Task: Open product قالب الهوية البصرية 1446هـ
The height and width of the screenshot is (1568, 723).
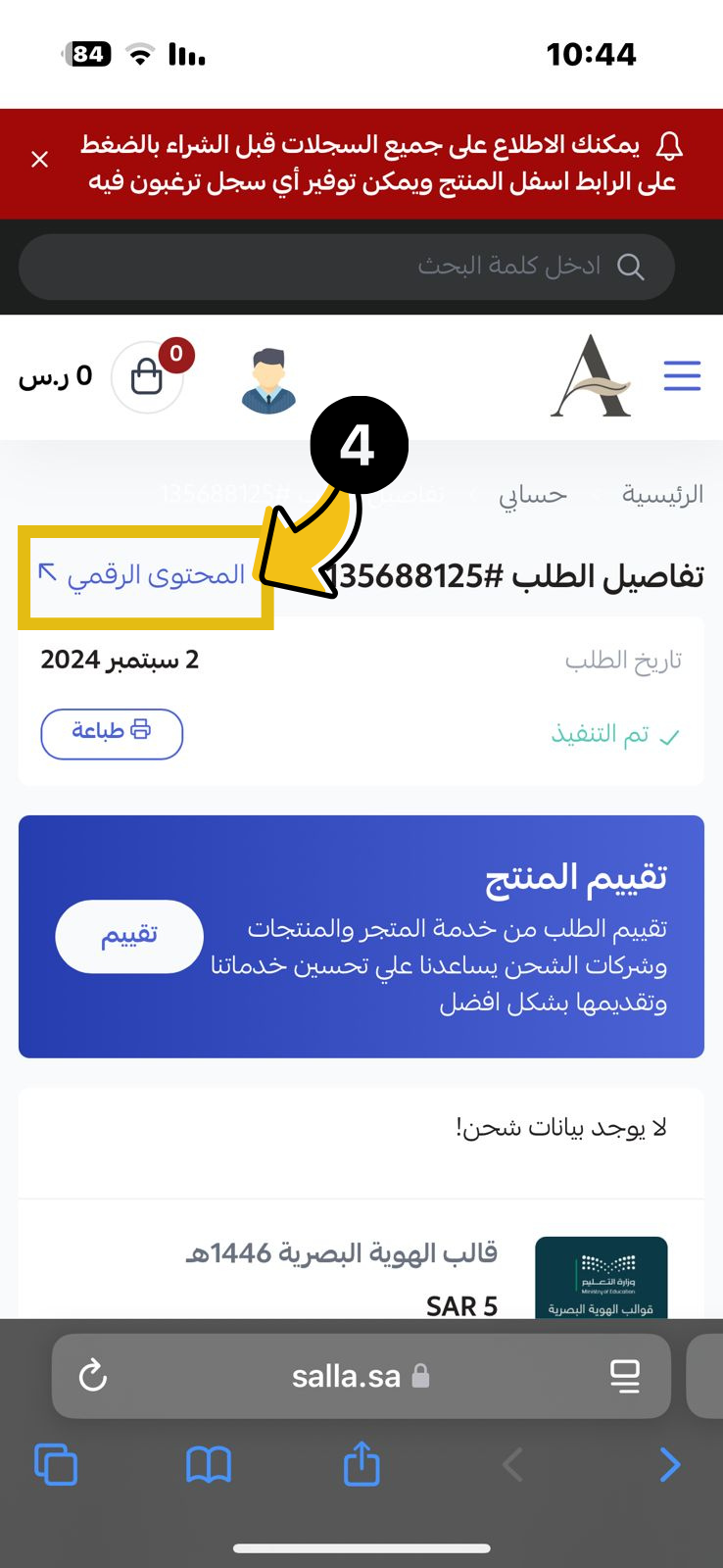Action: pyautogui.click(x=343, y=1253)
